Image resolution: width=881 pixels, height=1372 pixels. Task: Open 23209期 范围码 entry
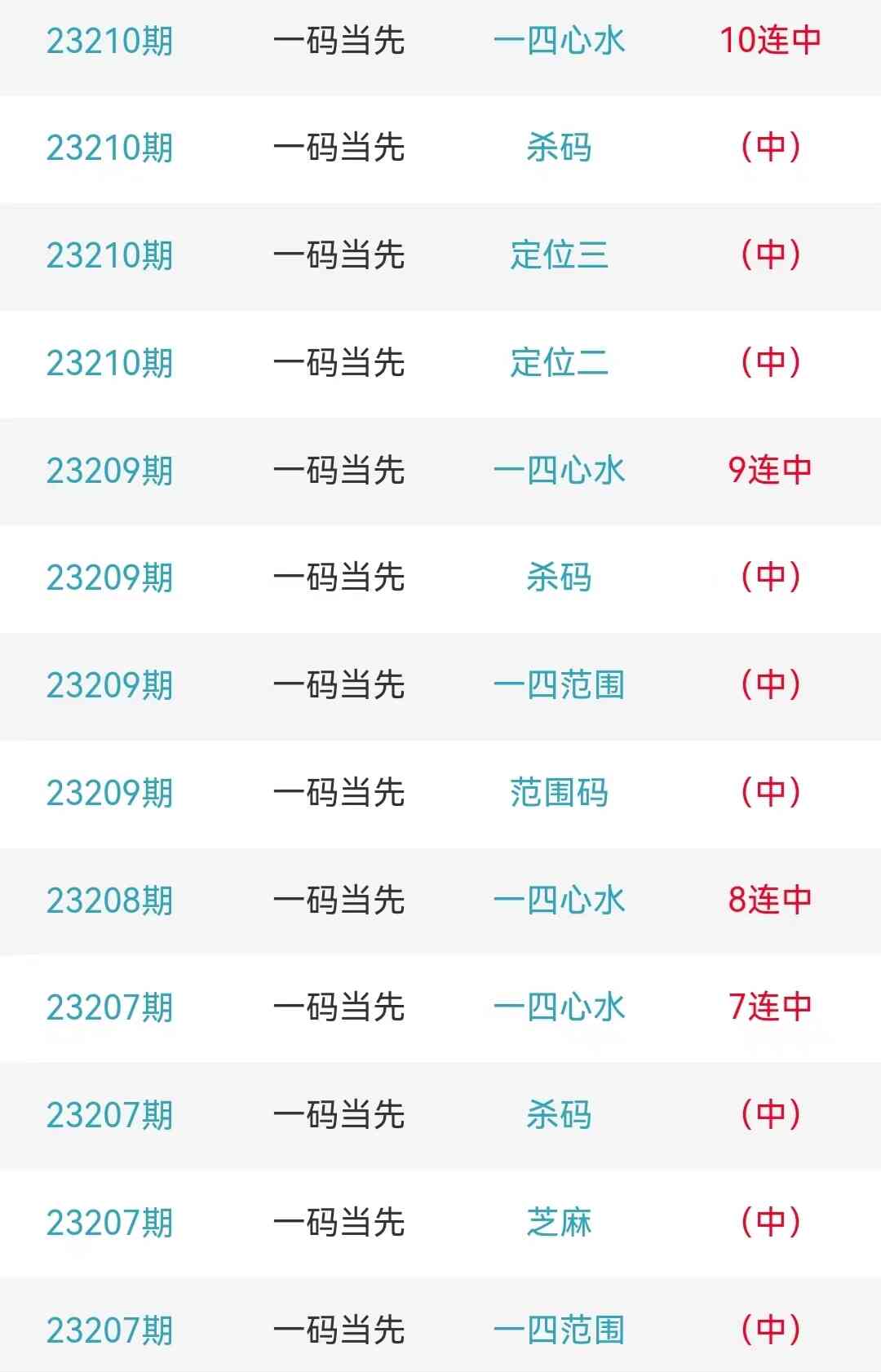(x=559, y=793)
